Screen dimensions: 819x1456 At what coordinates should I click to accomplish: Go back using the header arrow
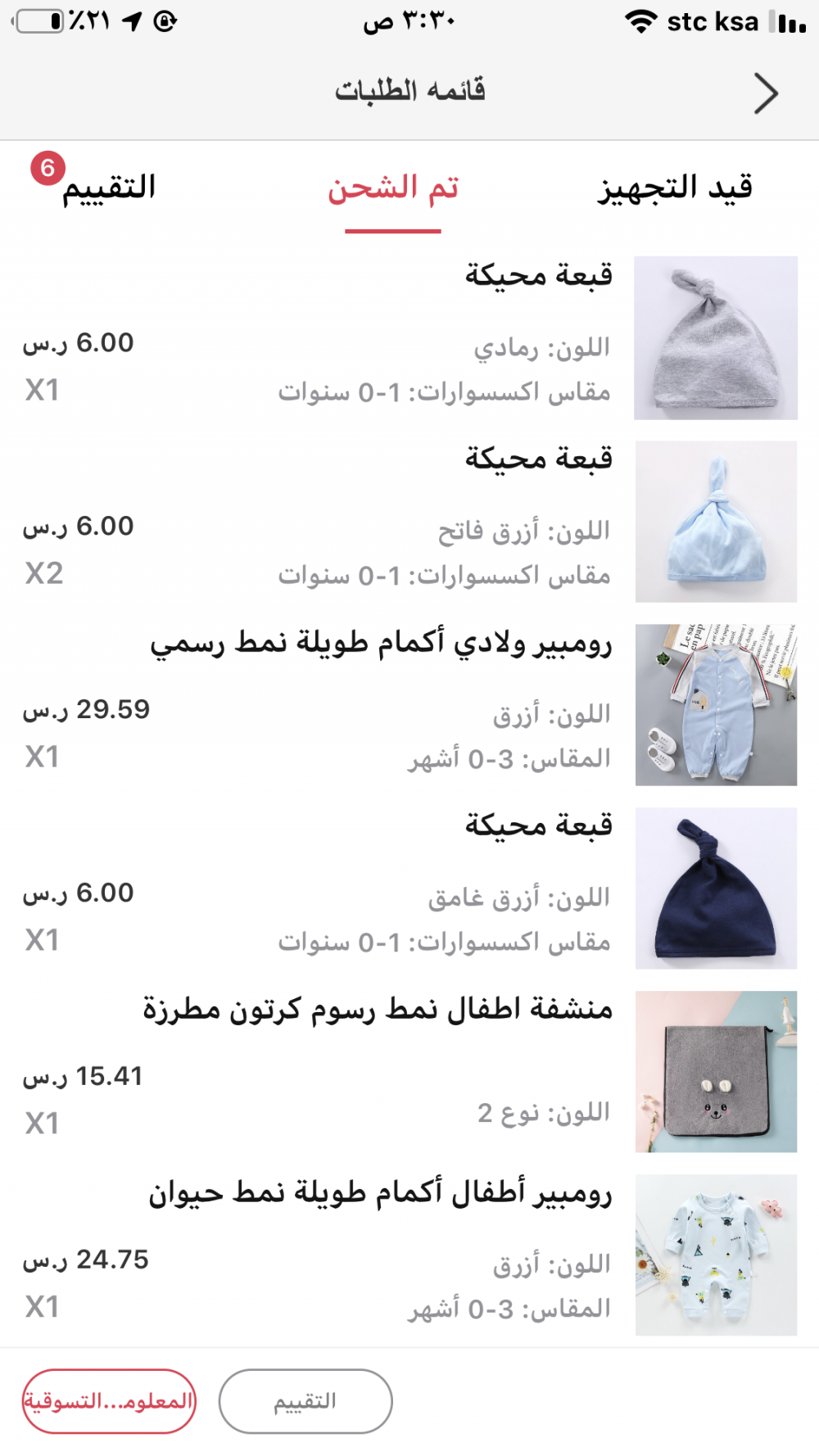(x=765, y=93)
